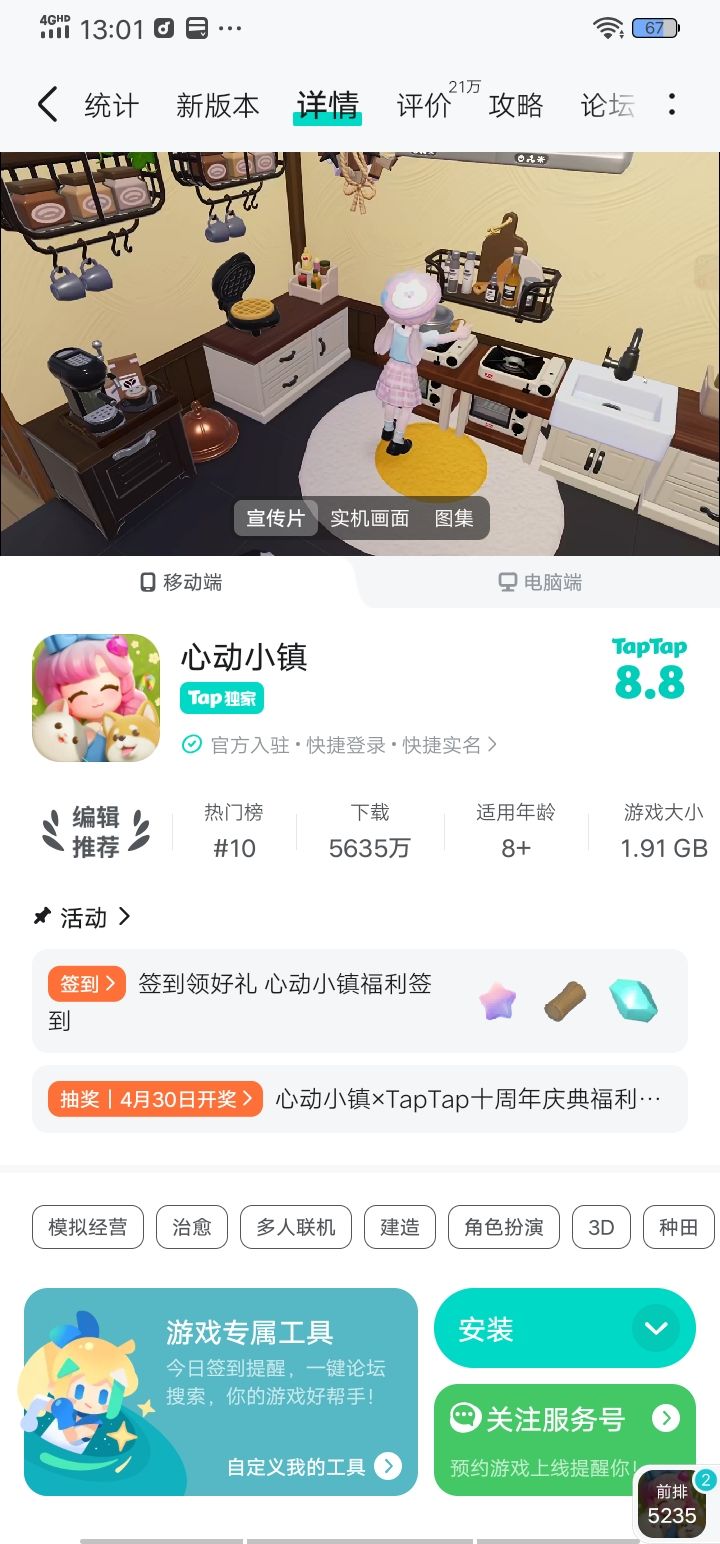Expand the 安装 button dropdown chevron

tap(657, 1330)
